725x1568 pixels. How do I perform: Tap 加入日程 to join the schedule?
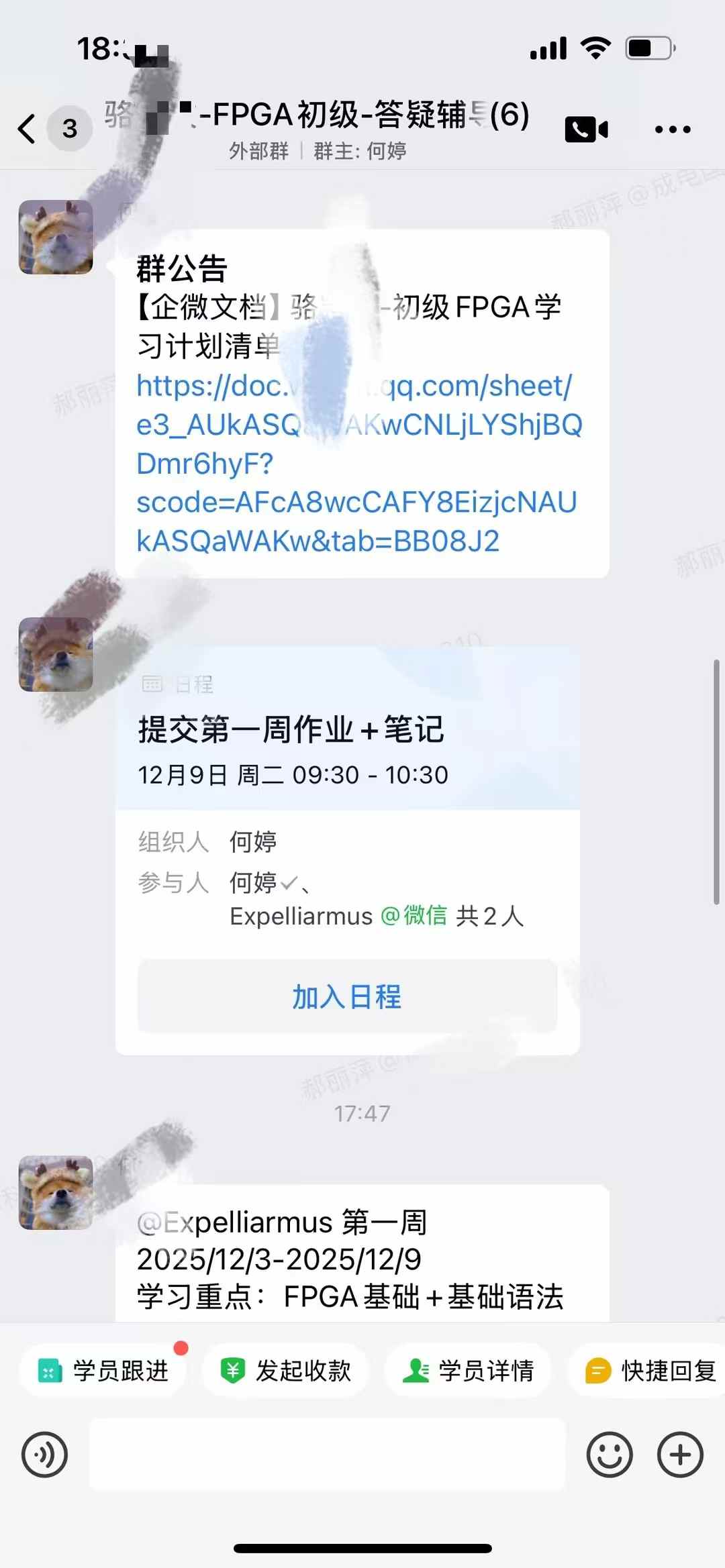(x=348, y=997)
